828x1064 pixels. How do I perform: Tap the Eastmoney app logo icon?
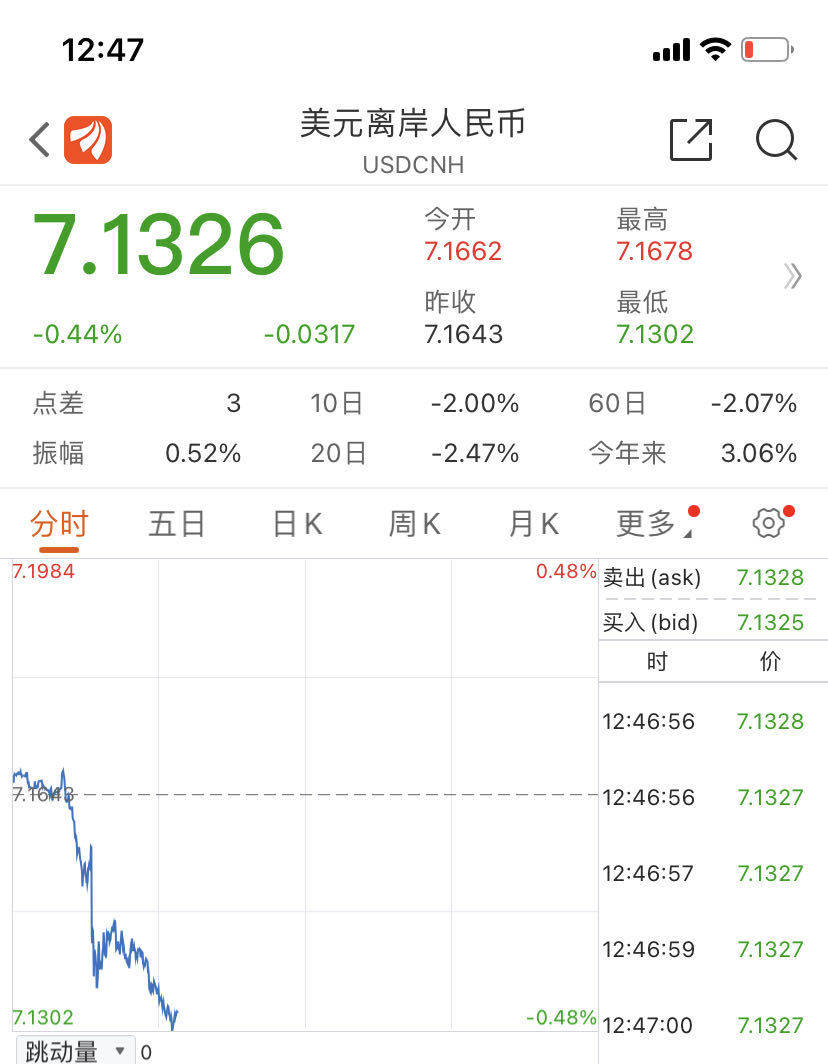pyautogui.click(x=88, y=140)
